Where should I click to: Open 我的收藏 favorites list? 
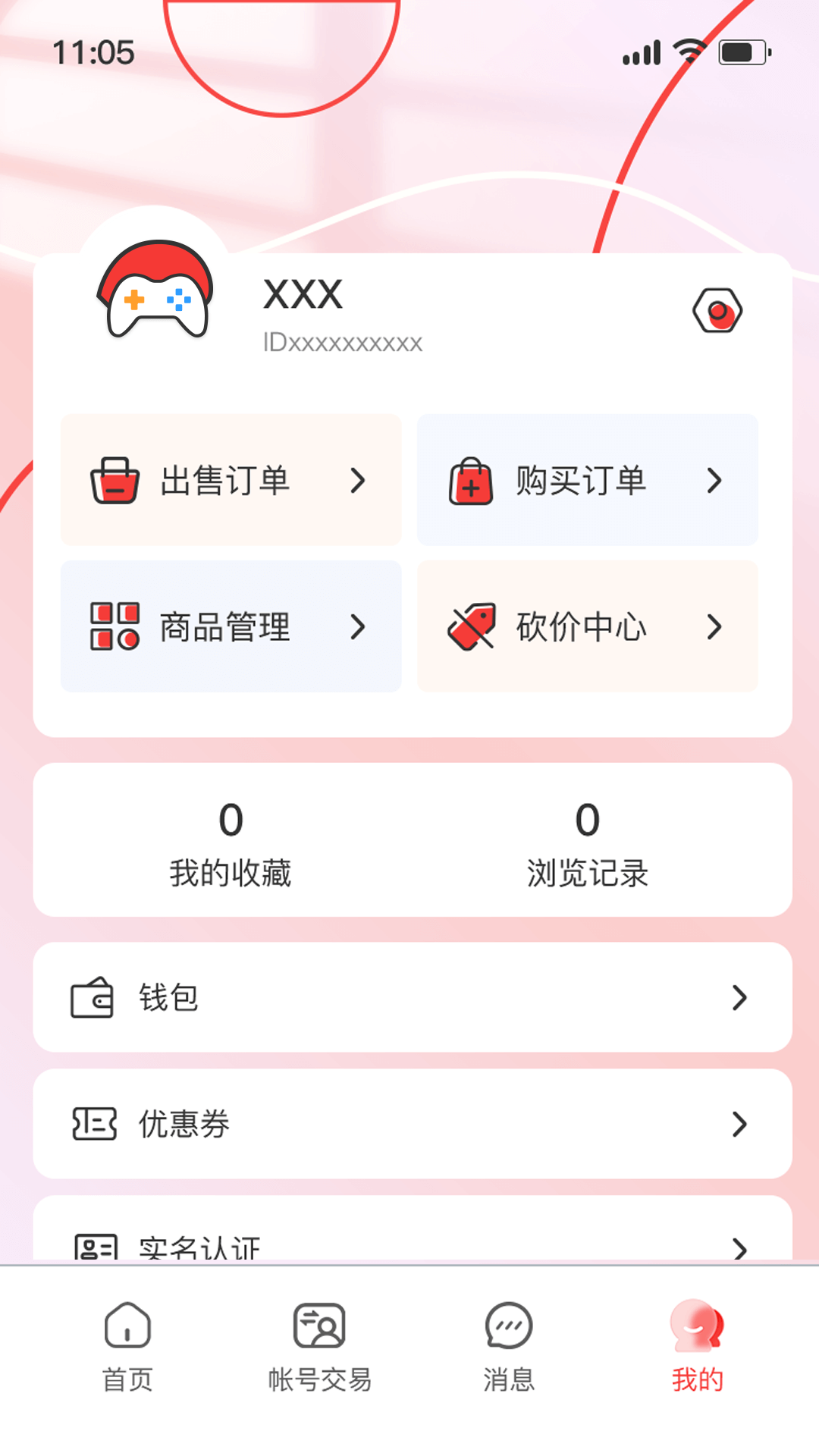pos(231,842)
